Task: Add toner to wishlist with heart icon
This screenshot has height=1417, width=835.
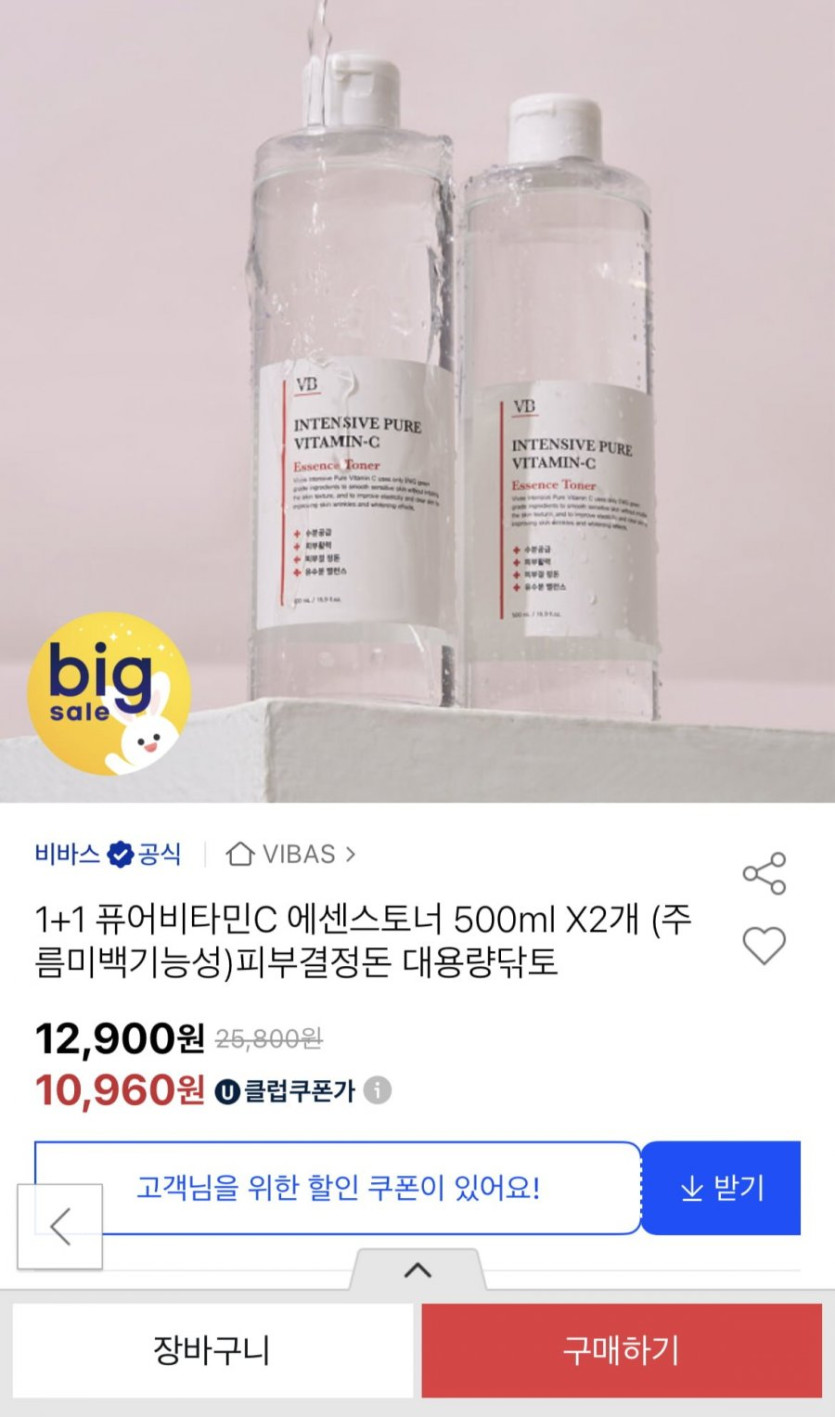Action: point(764,945)
